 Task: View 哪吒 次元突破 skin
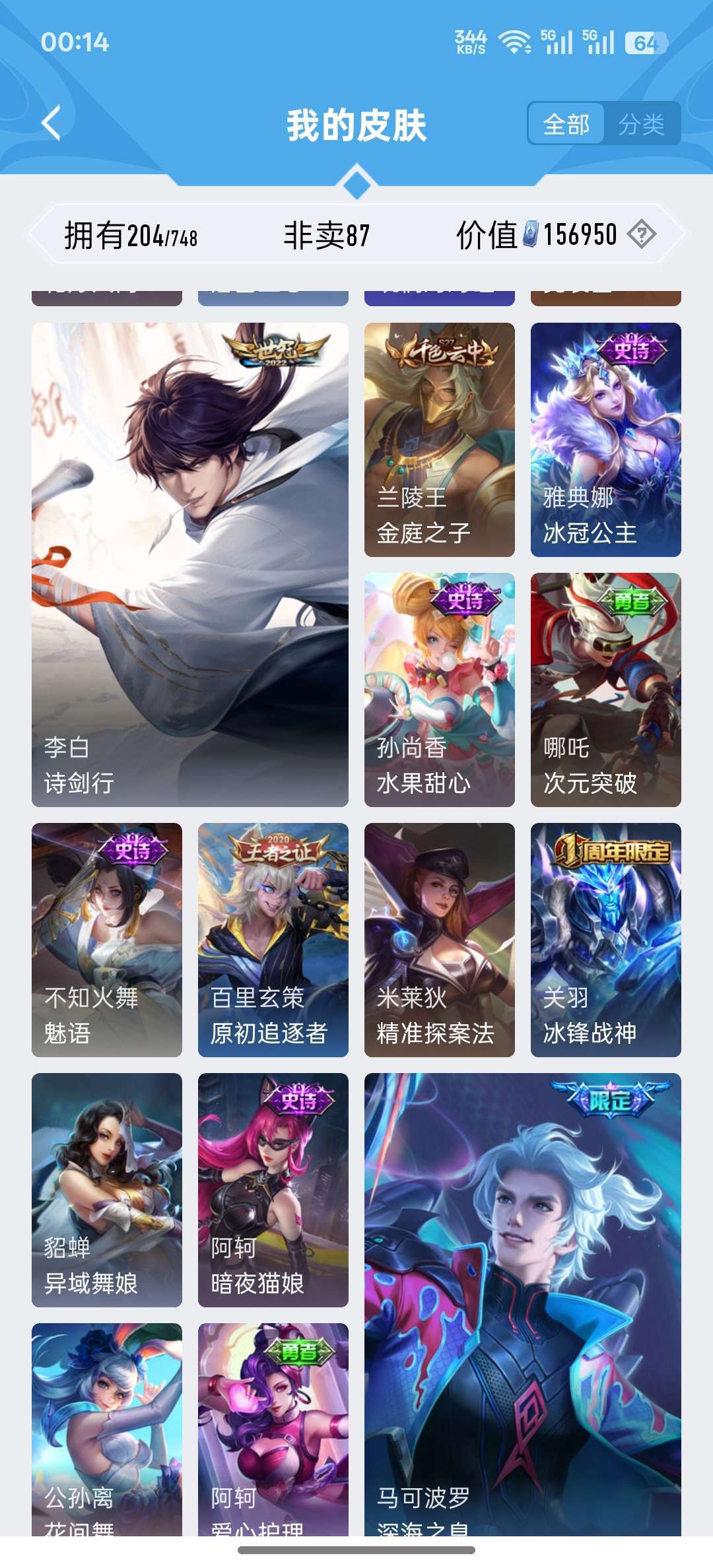(x=605, y=690)
